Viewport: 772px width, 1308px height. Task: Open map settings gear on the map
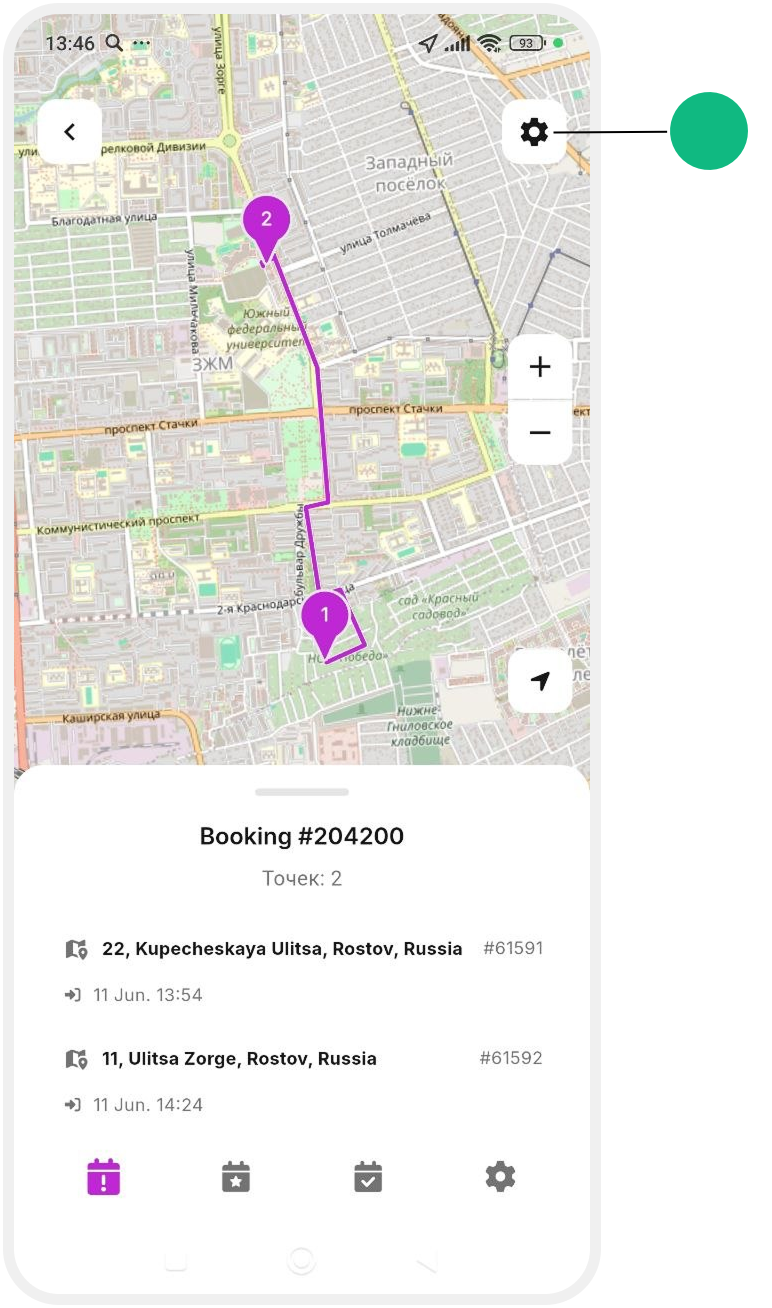tap(534, 131)
